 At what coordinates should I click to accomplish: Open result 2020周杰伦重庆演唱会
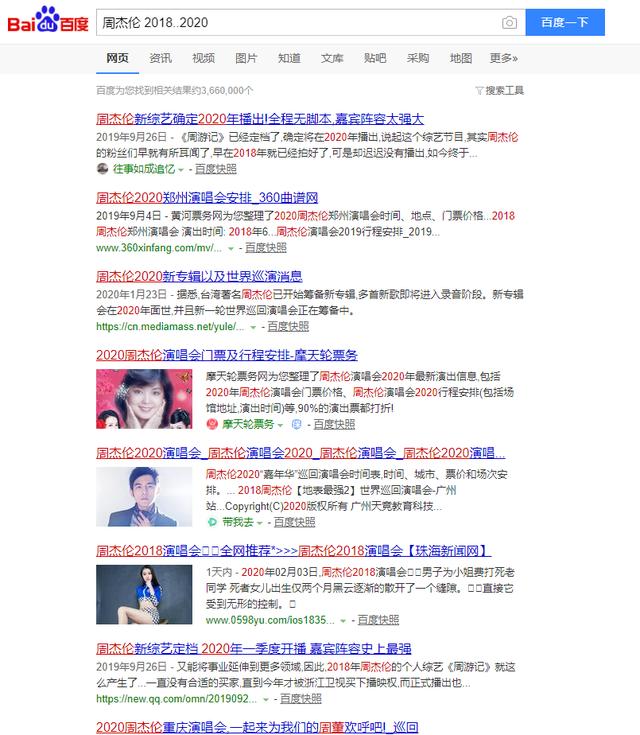256,726
